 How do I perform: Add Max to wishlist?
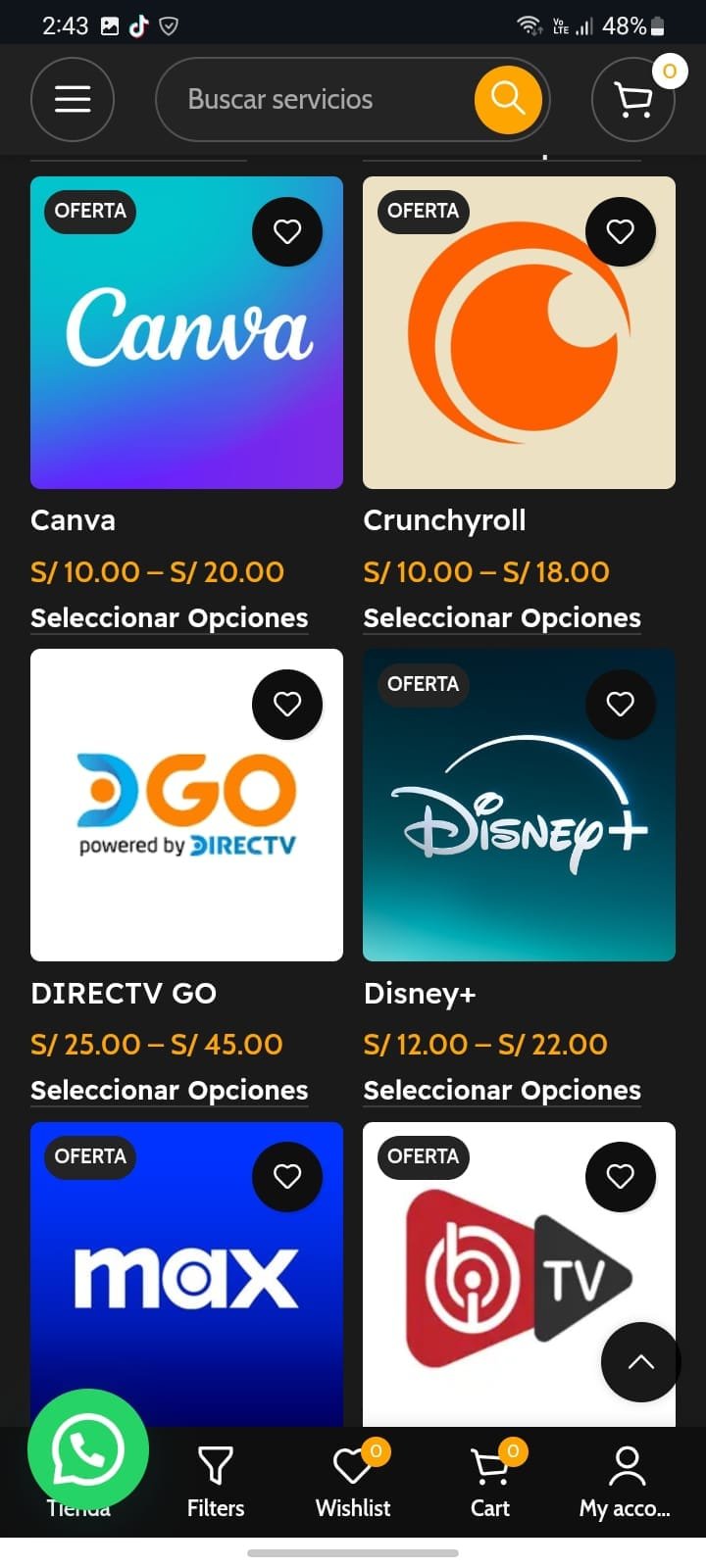(287, 1177)
